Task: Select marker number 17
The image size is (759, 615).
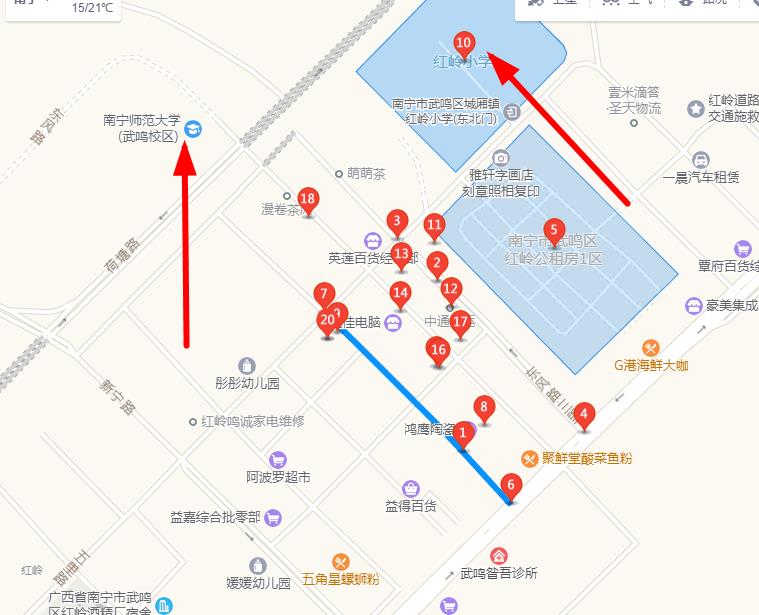Action: (x=460, y=323)
